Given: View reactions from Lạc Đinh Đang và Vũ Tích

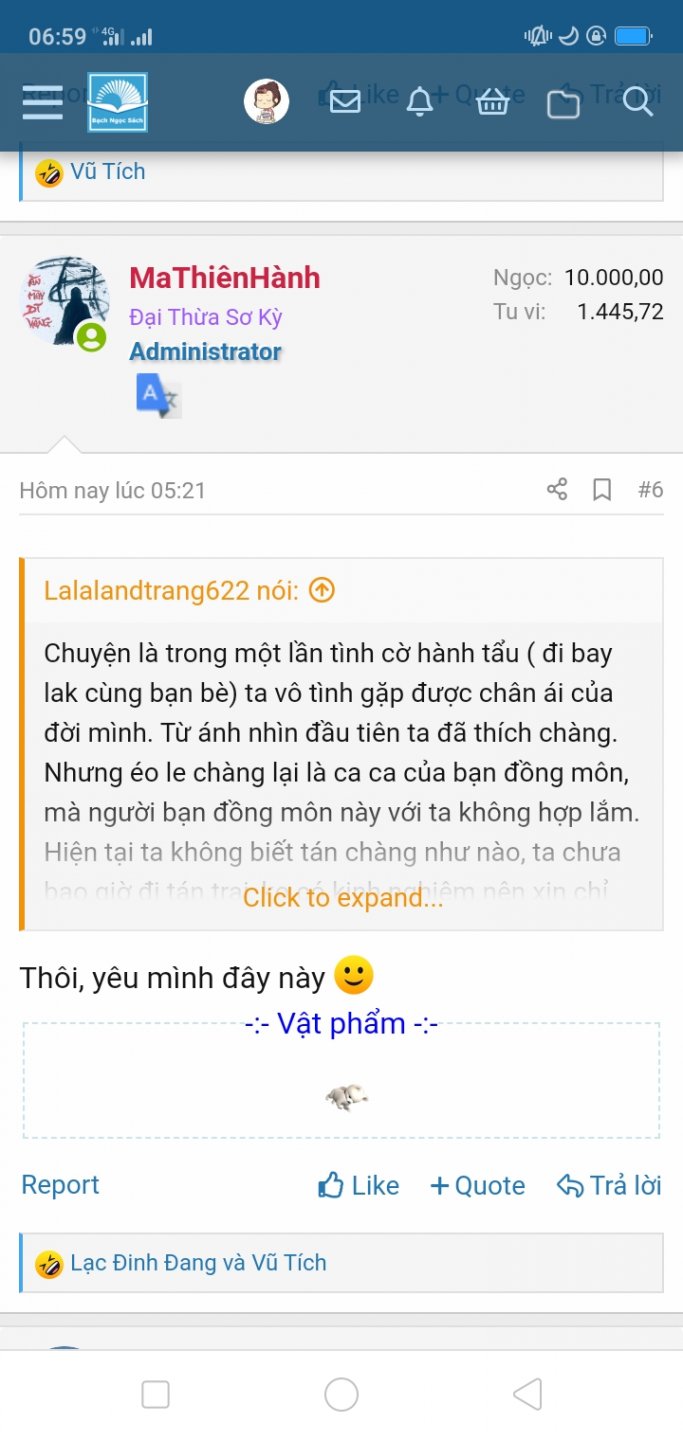Looking at the screenshot, I should click(198, 1263).
